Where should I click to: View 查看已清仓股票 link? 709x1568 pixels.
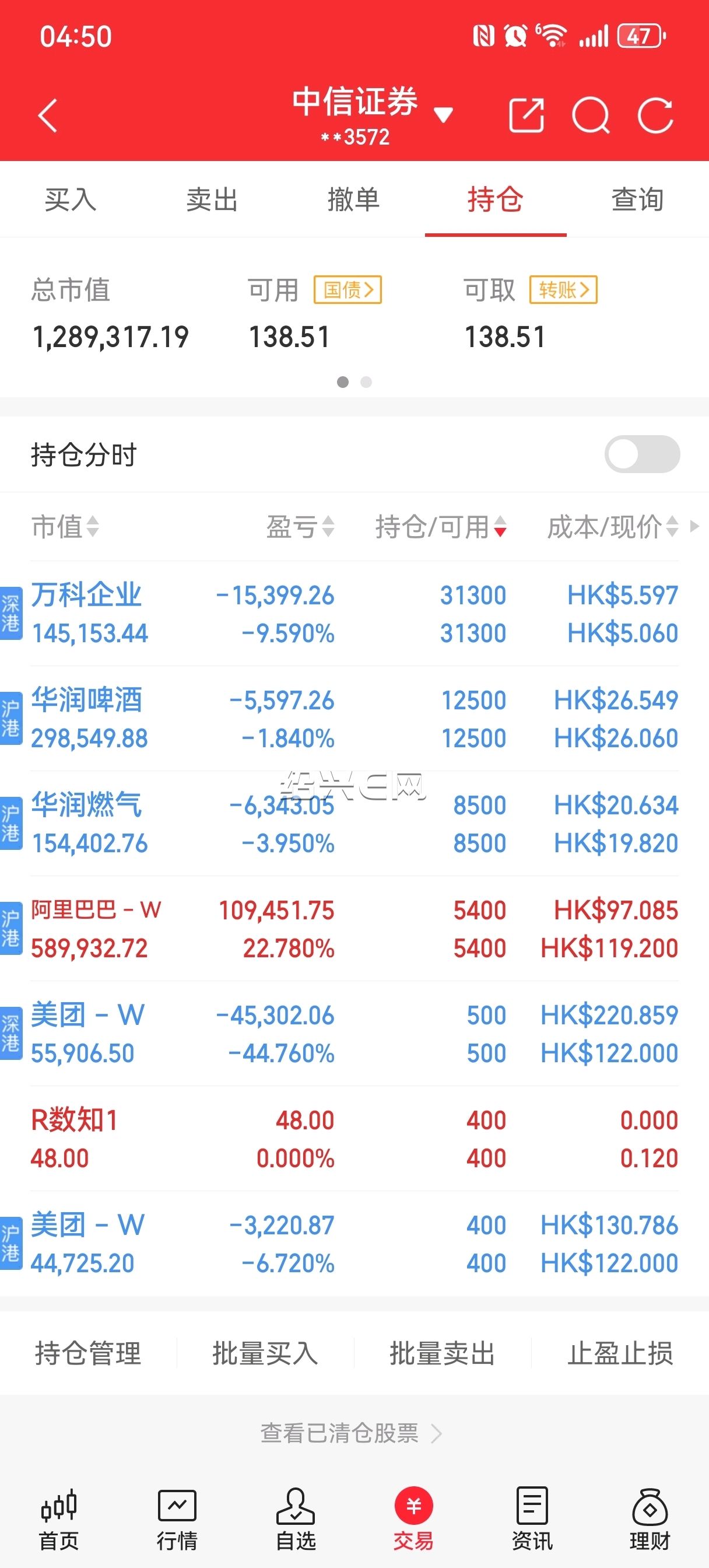(351, 1433)
